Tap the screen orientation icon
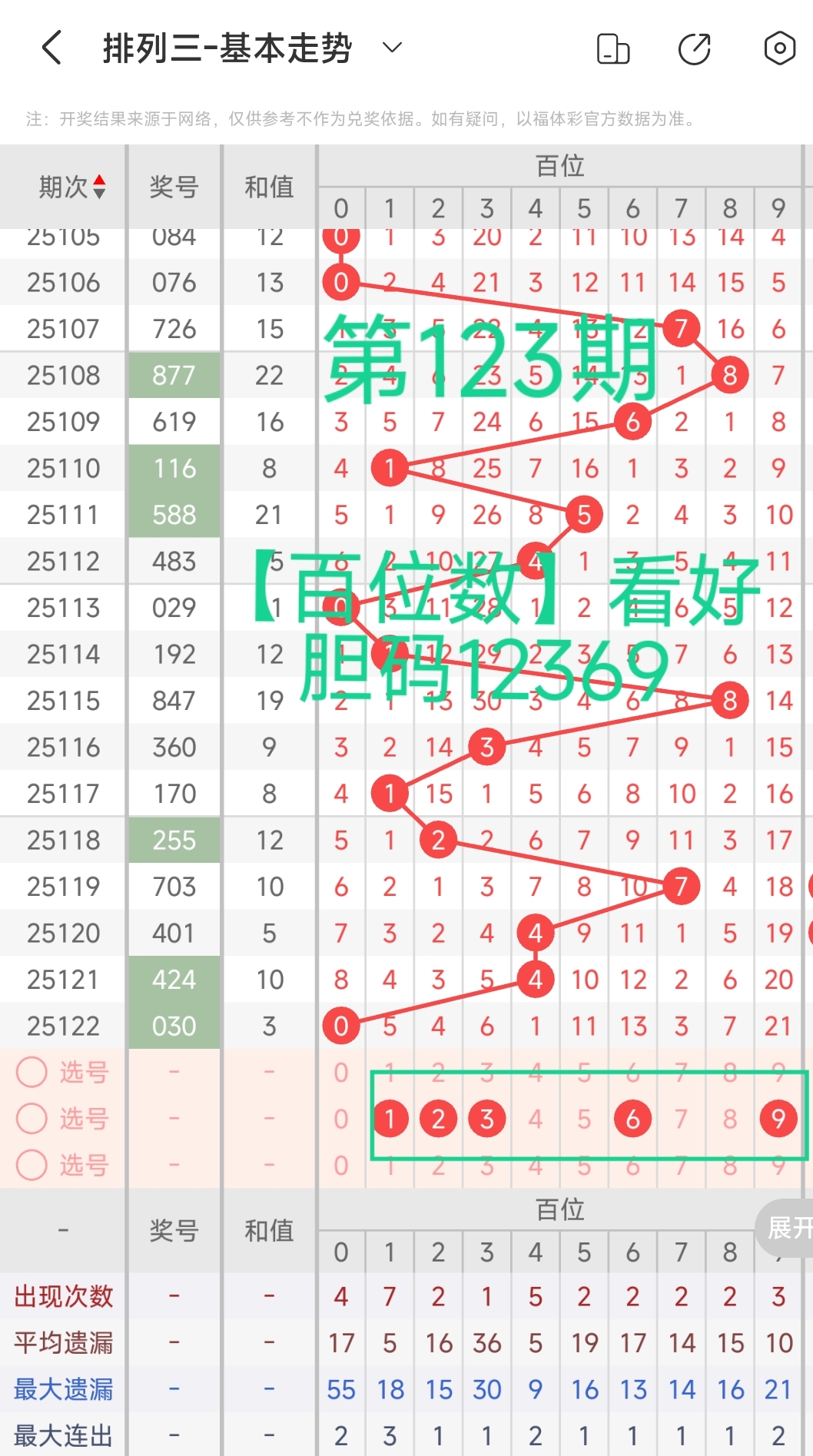The width and height of the screenshot is (813, 1456). pos(612,48)
